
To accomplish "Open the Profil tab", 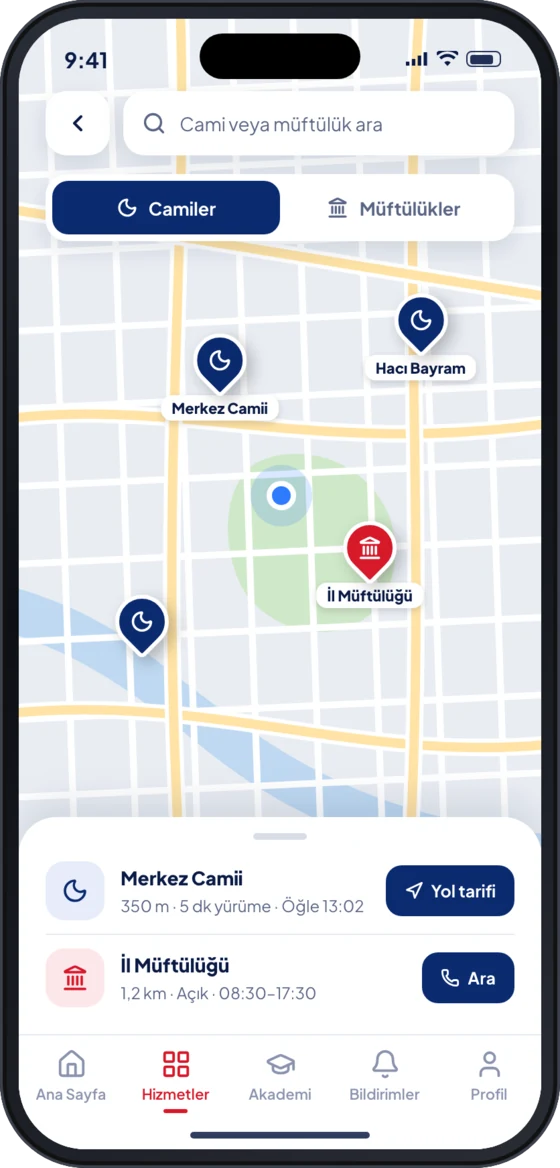I will [489, 1076].
